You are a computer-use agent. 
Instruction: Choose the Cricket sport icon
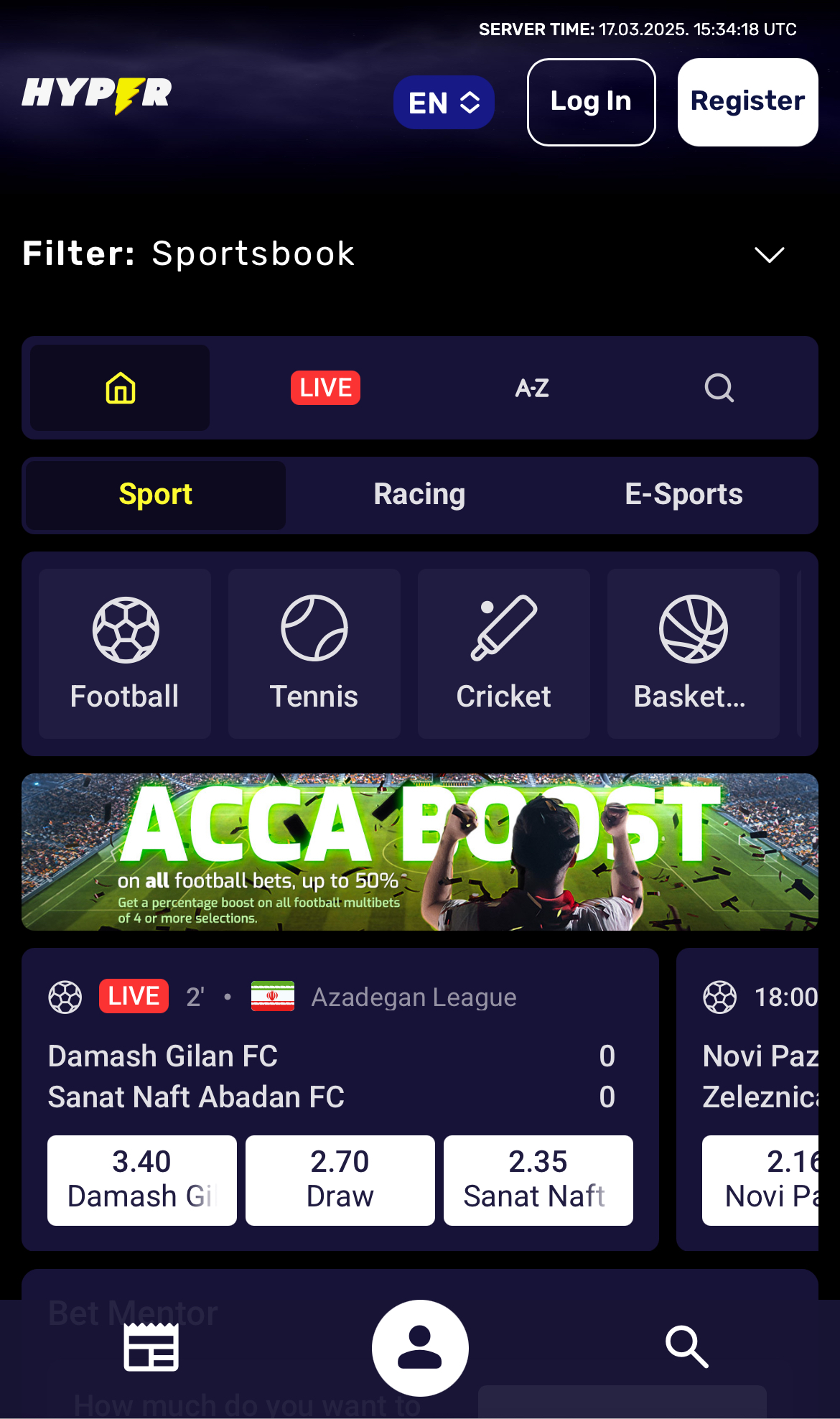coord(503,650)
